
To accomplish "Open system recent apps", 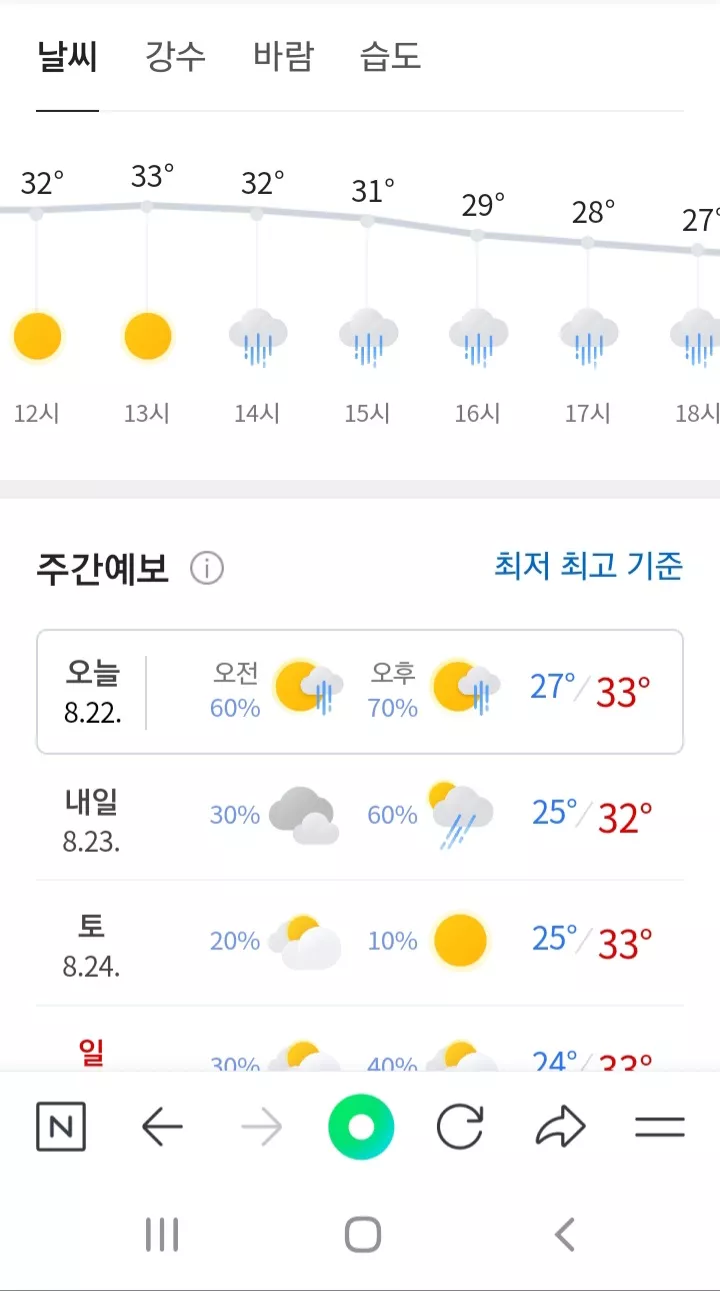I will tap(162, 1235).
